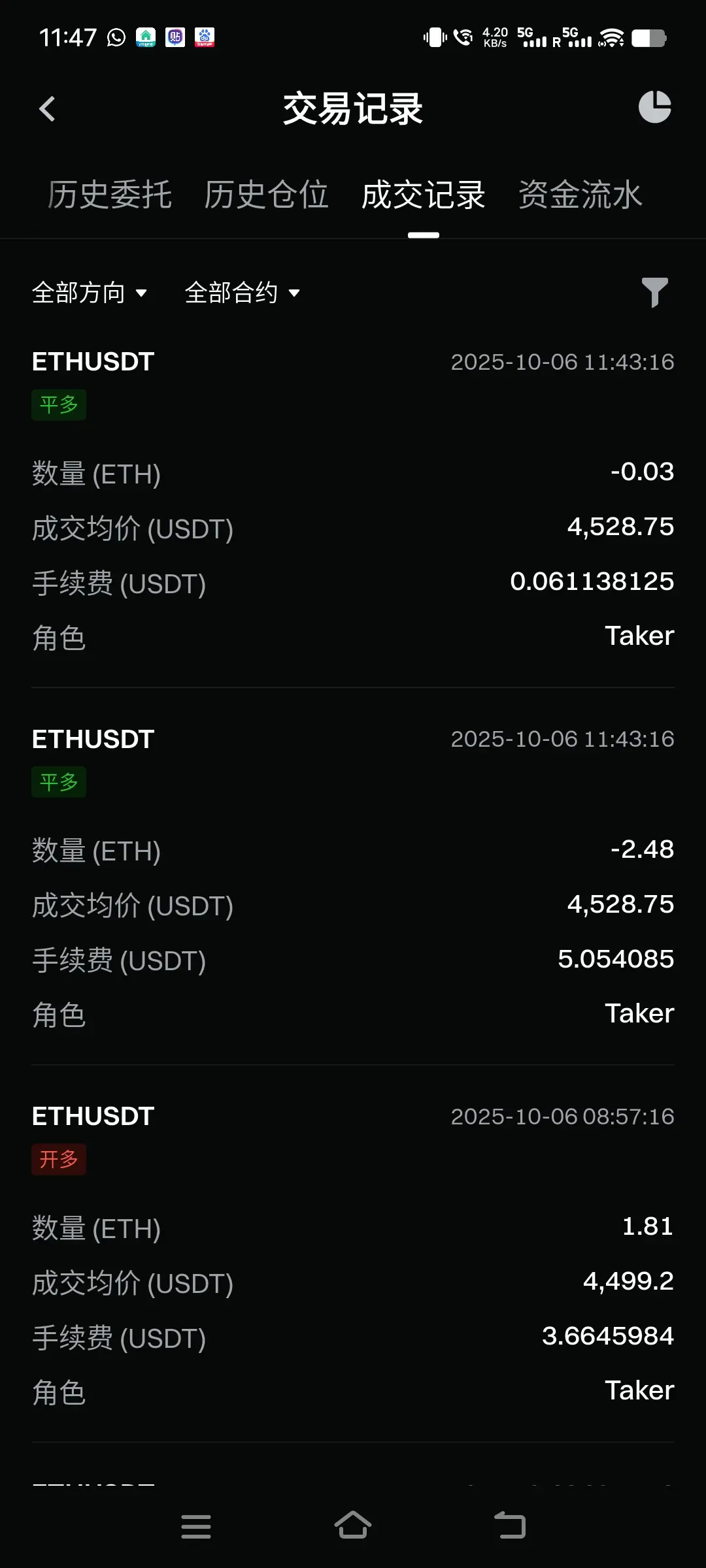
Task: Open the pie chart statistics icon
Action: pyautogui.click(x=654, y=107)
